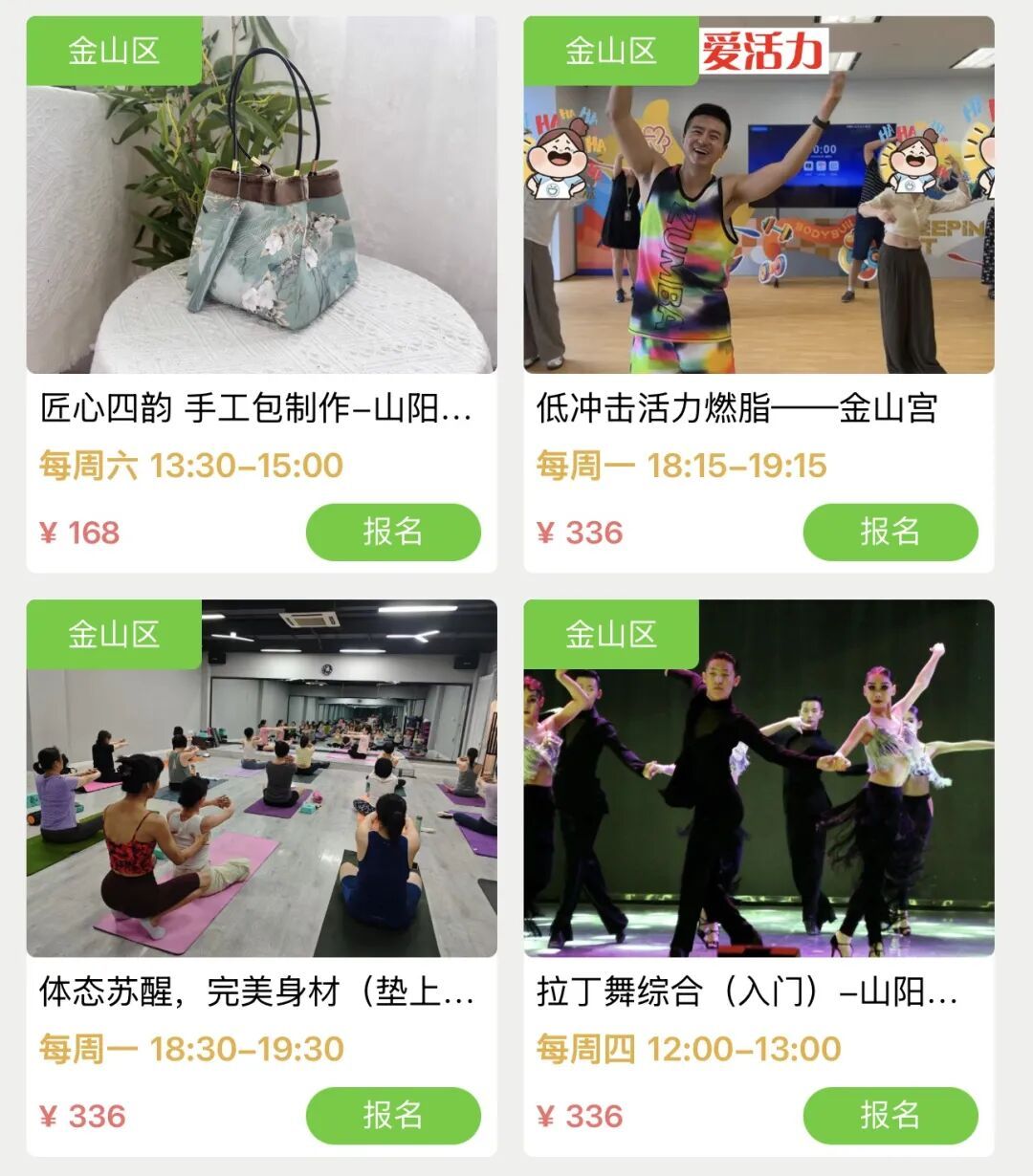Tap 报名 for 体态苏醒，完美身材

393,1115
